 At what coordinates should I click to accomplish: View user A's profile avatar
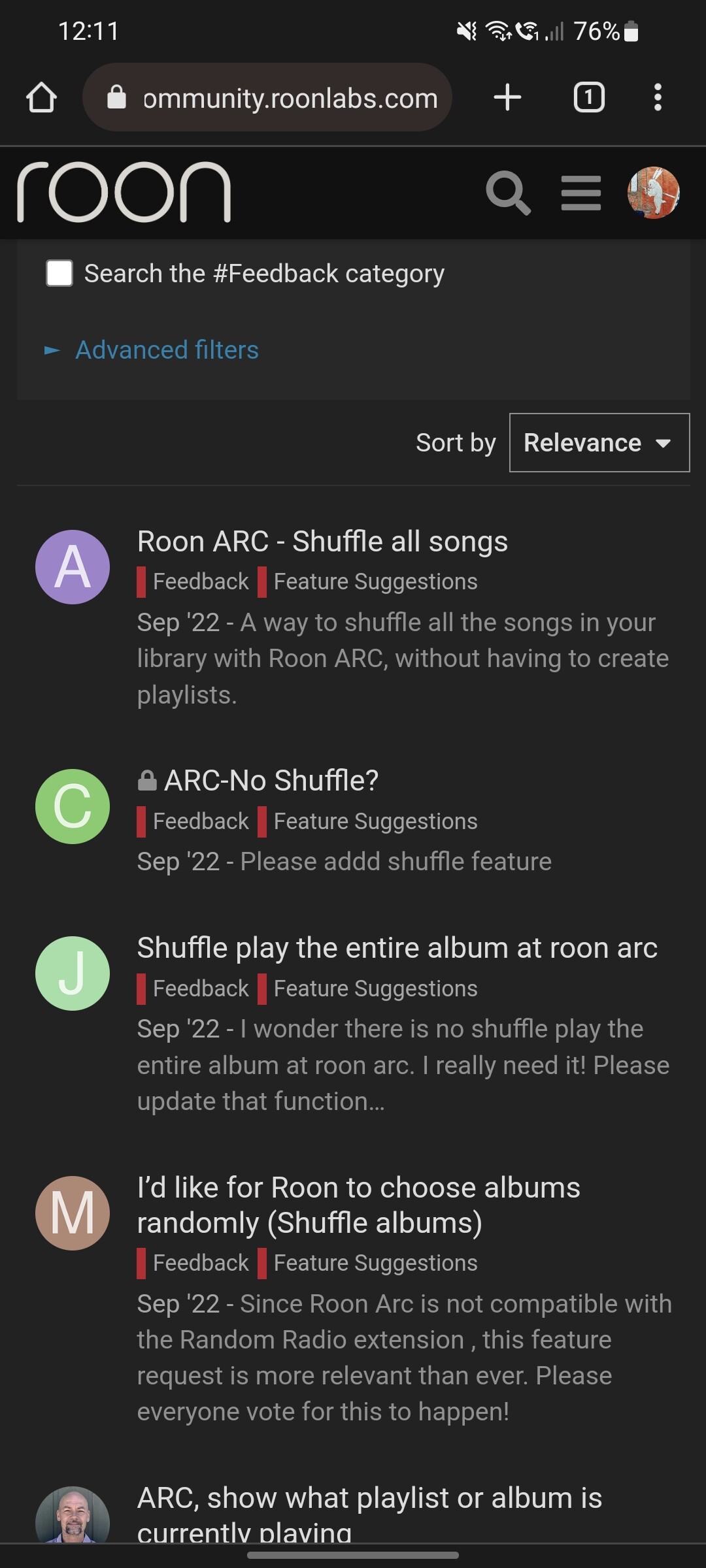pos(73,567)
